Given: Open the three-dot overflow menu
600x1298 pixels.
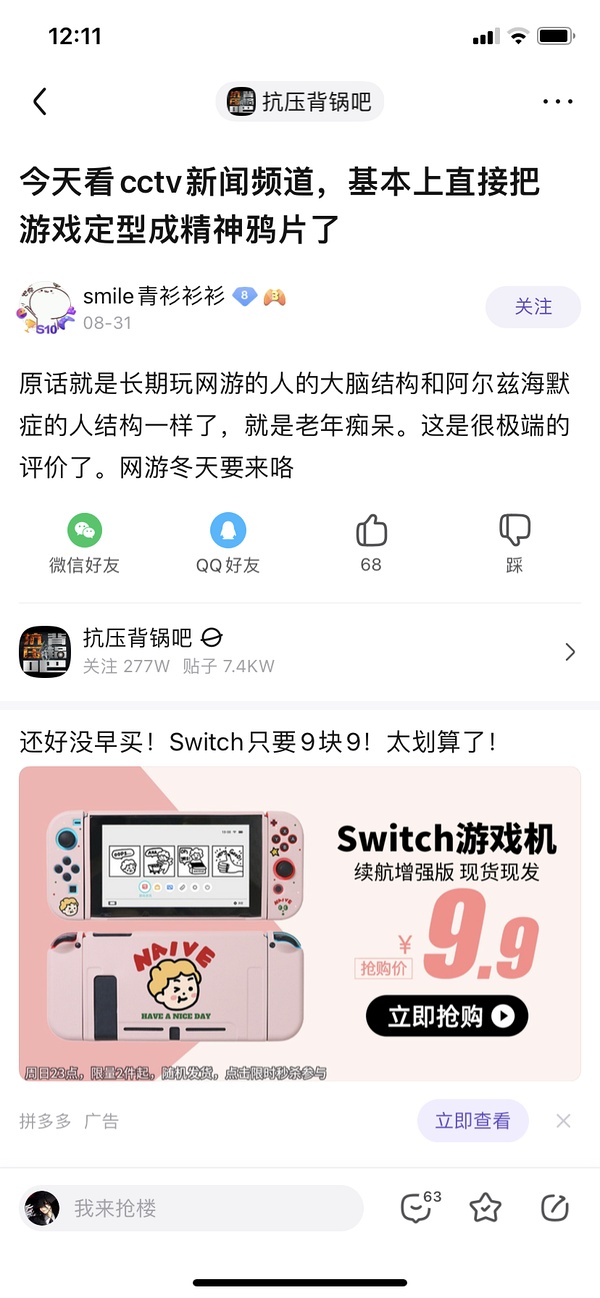Looking at the screenshot, I should 557,101.
